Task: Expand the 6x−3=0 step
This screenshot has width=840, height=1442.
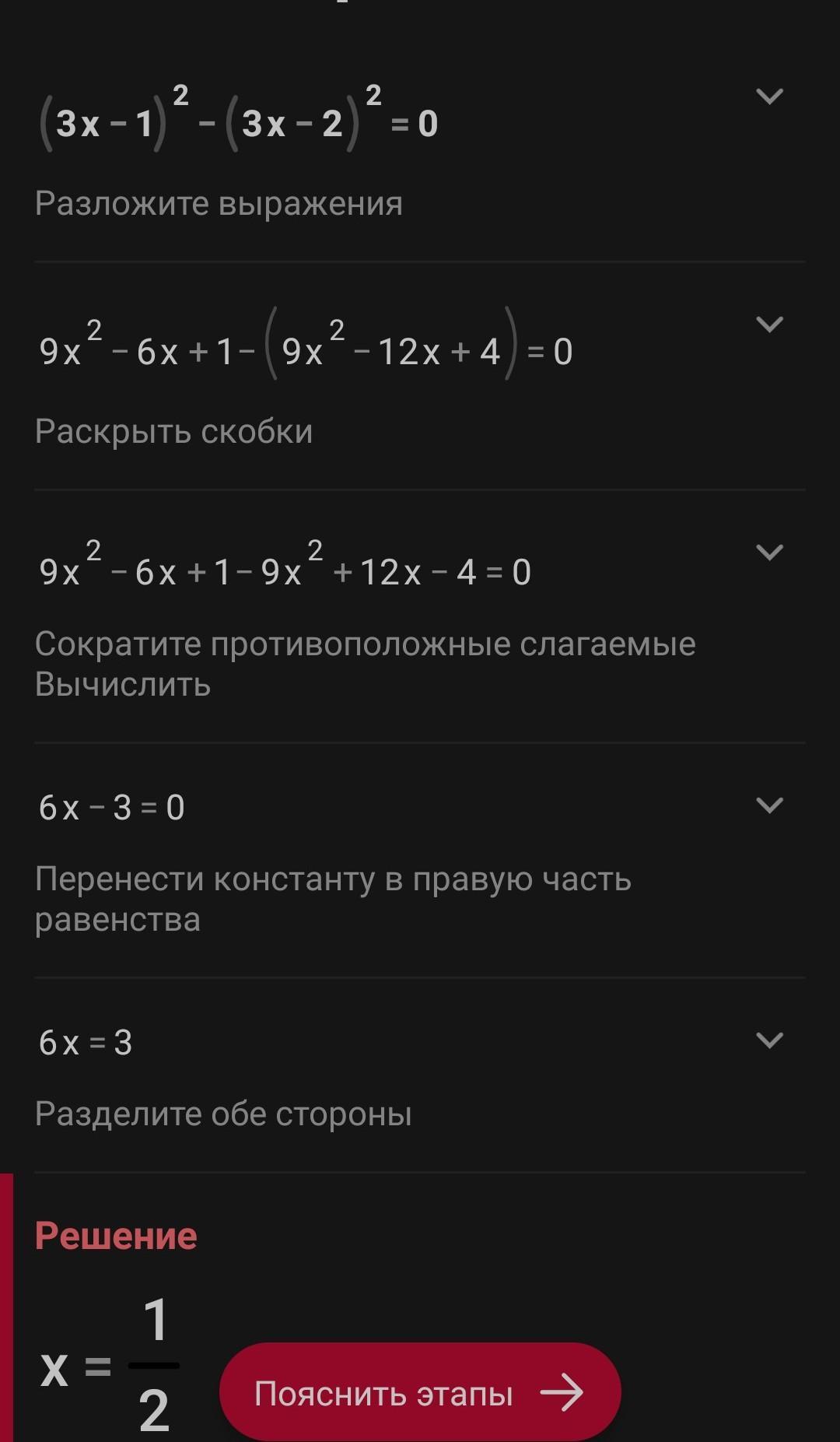Action: tap(769, 805)
